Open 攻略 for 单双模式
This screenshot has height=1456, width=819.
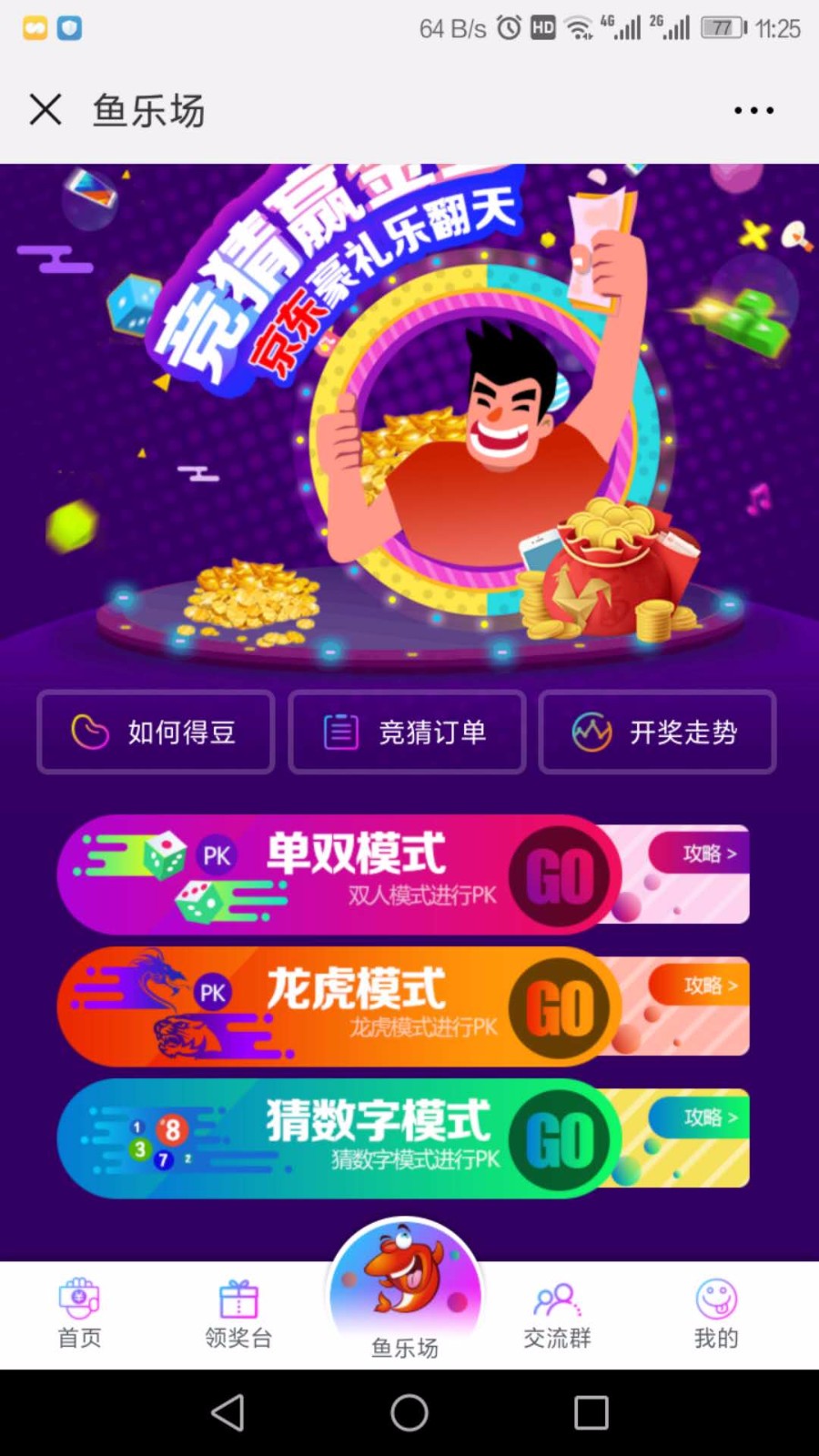coord(705,854)
